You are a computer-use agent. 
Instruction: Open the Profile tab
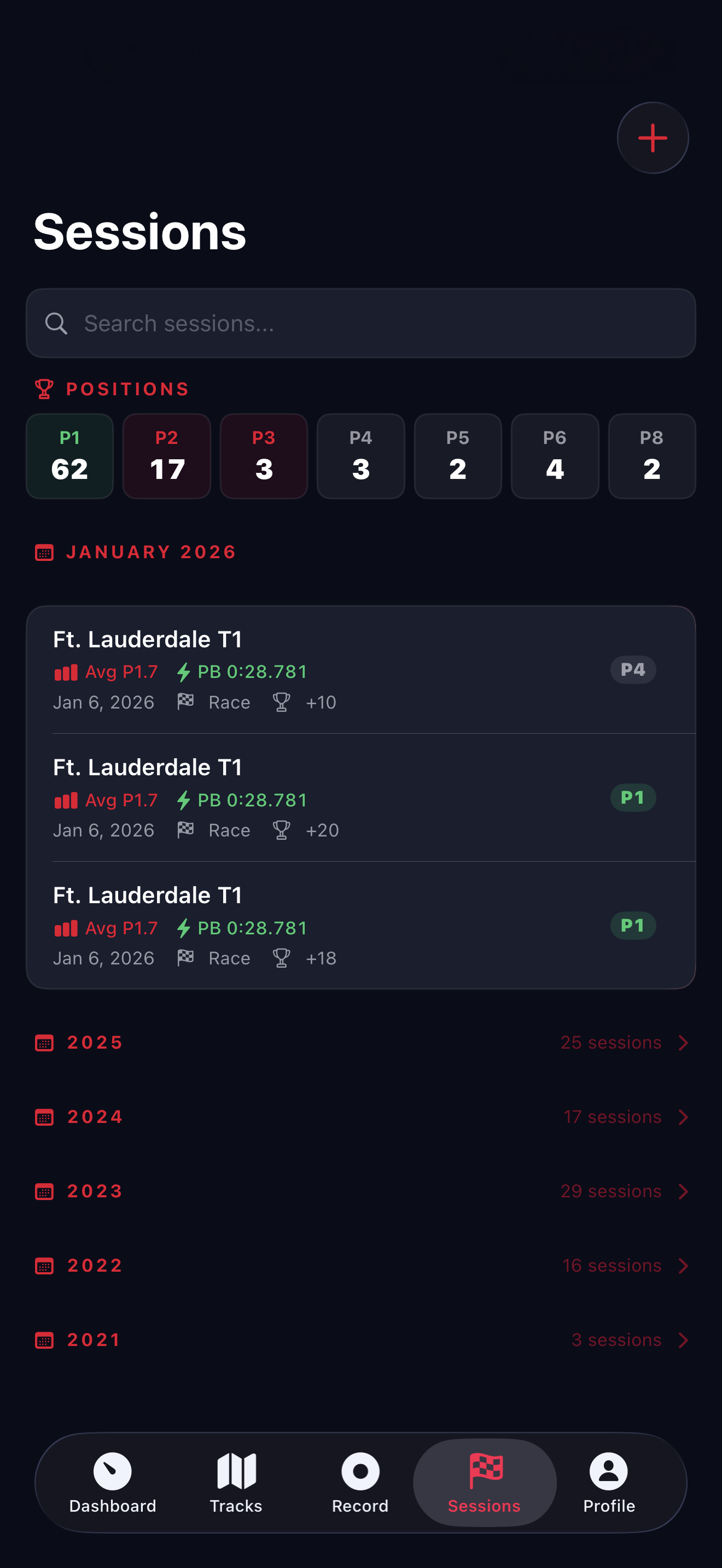click(608, 1483)
